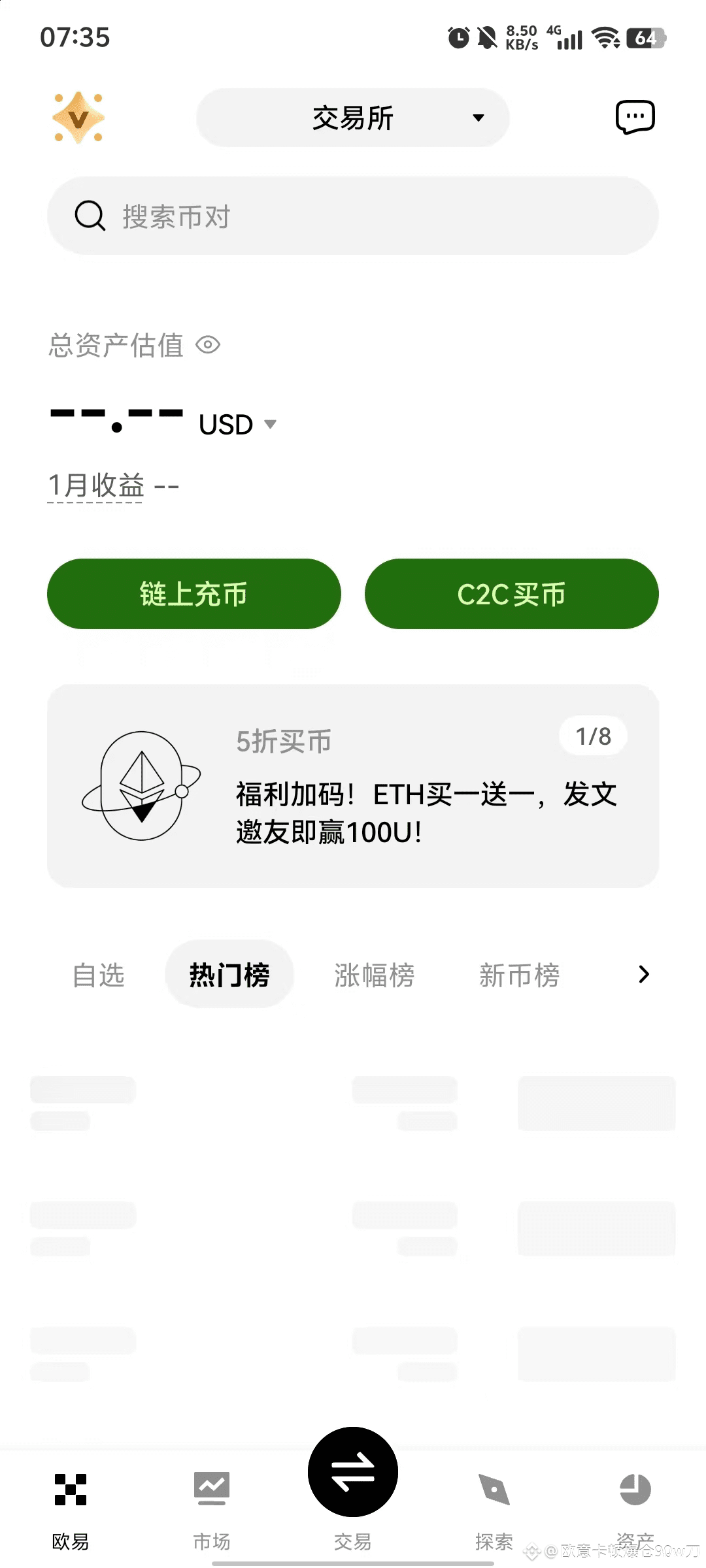Show the 新币榜 list

click(520, 975)
